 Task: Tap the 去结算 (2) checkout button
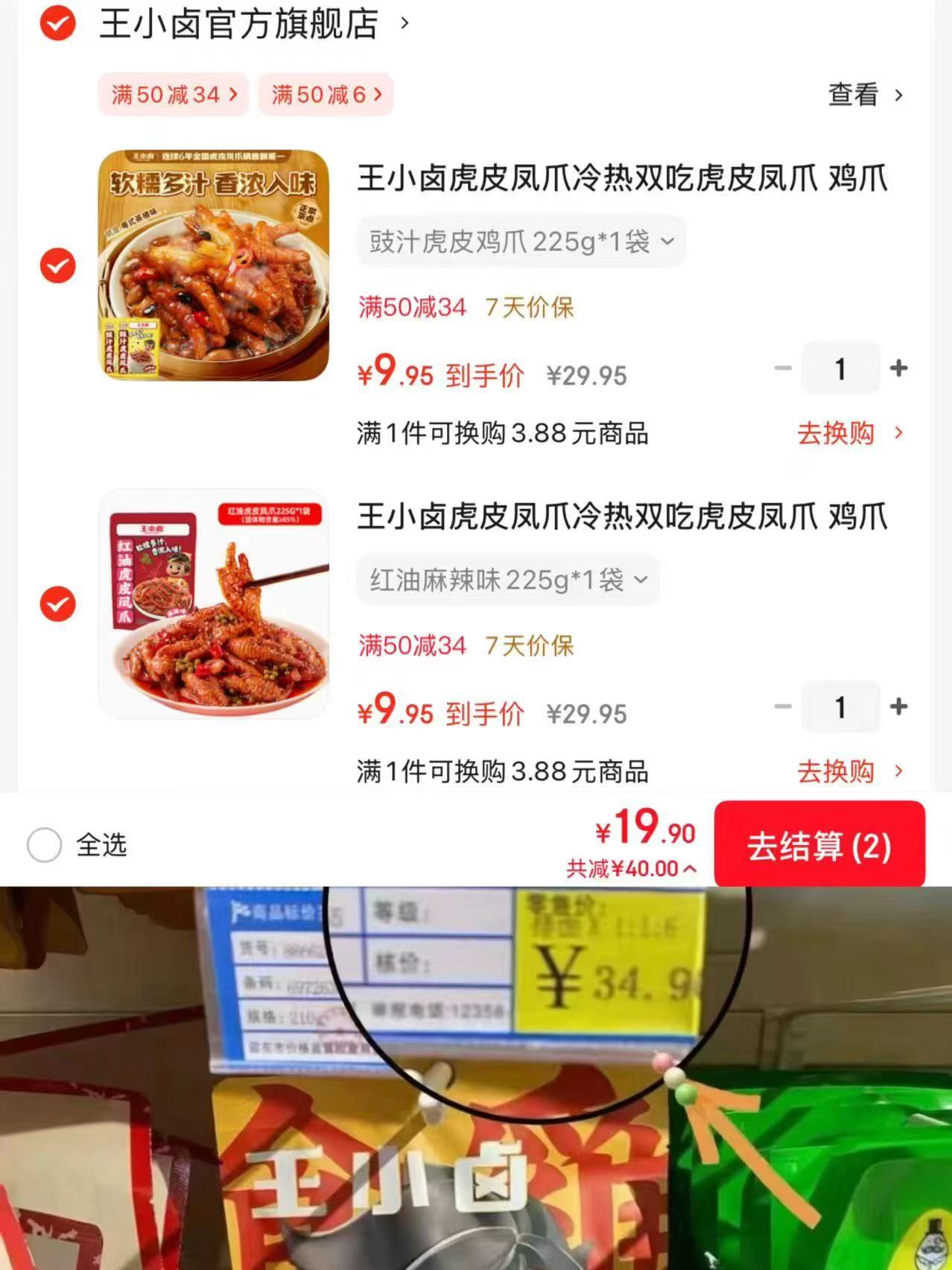point(818,844)
